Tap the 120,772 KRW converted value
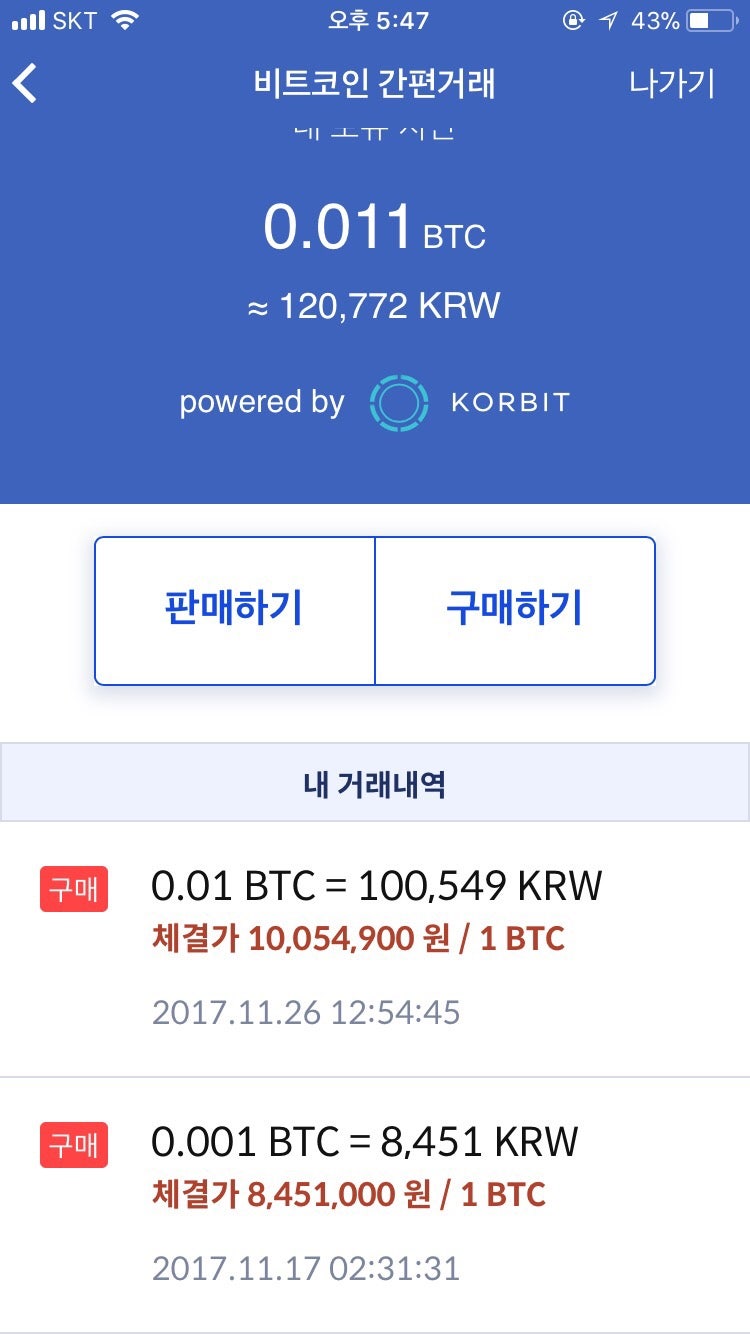This screenshot has width=750, height=1334. [x=375, y=306]
